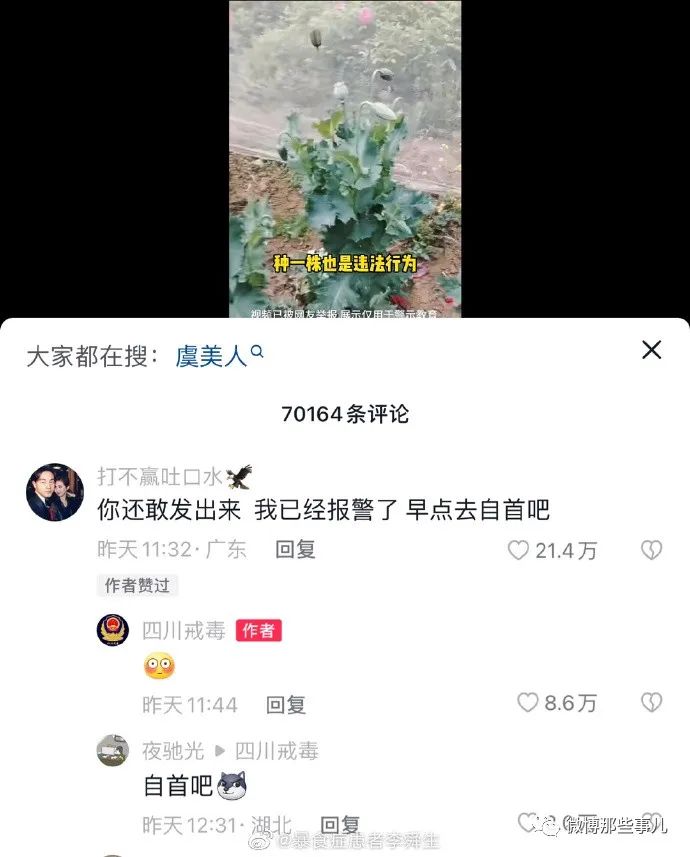Open 四川戒毒's profile avatar
The height and width of the screenshot is (857, 690).
pyautogui.click(x=112, y=630)
